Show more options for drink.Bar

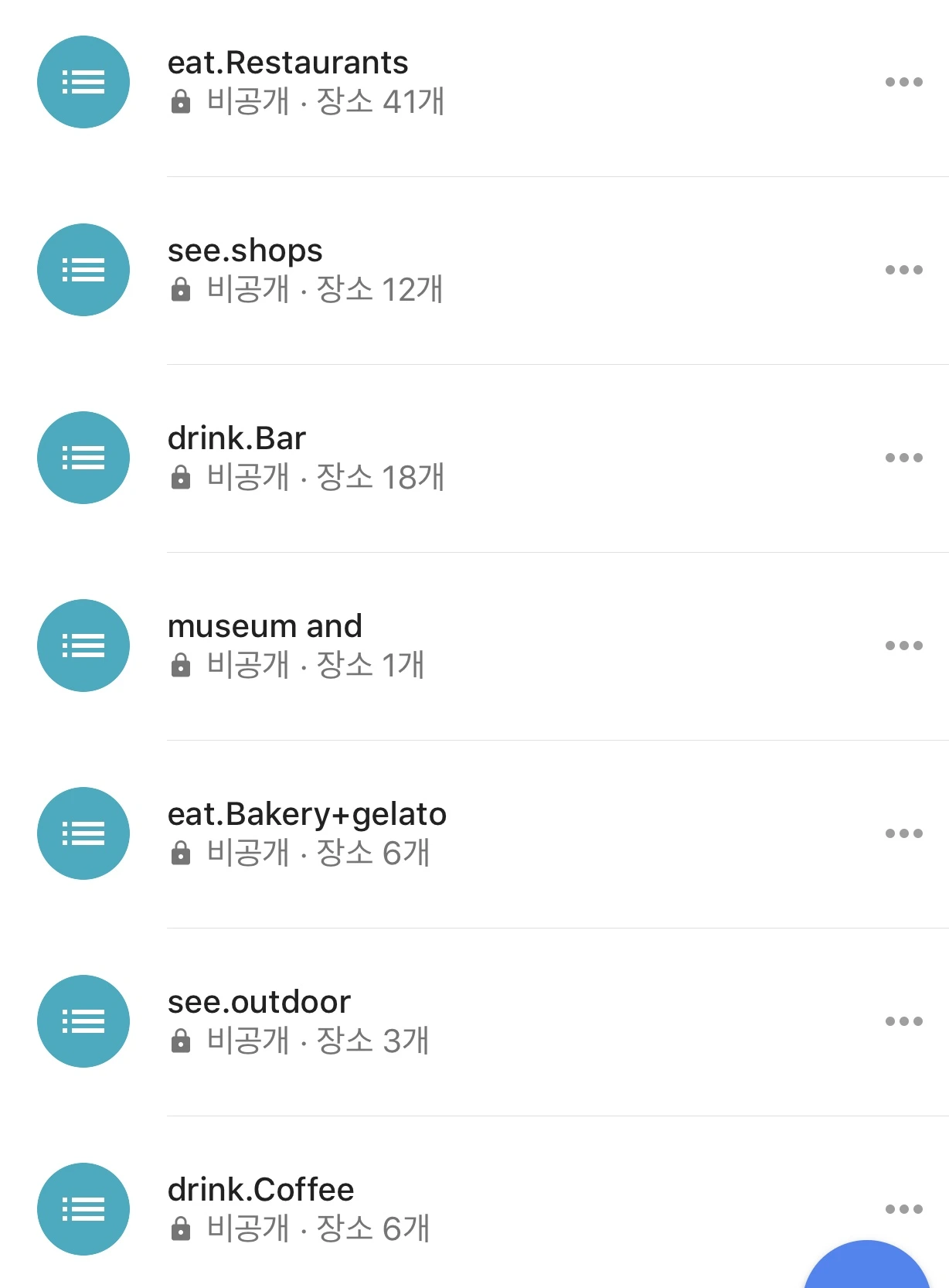(x=903, y=458)
